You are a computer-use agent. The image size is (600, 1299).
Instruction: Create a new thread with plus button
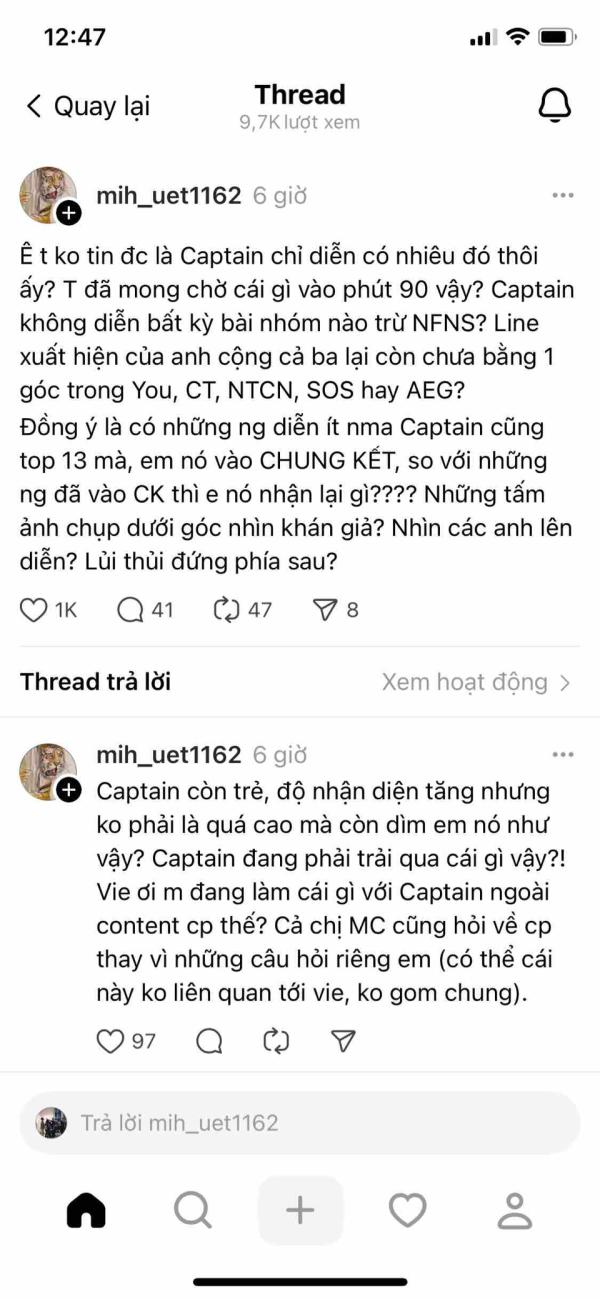[300, 1211]
